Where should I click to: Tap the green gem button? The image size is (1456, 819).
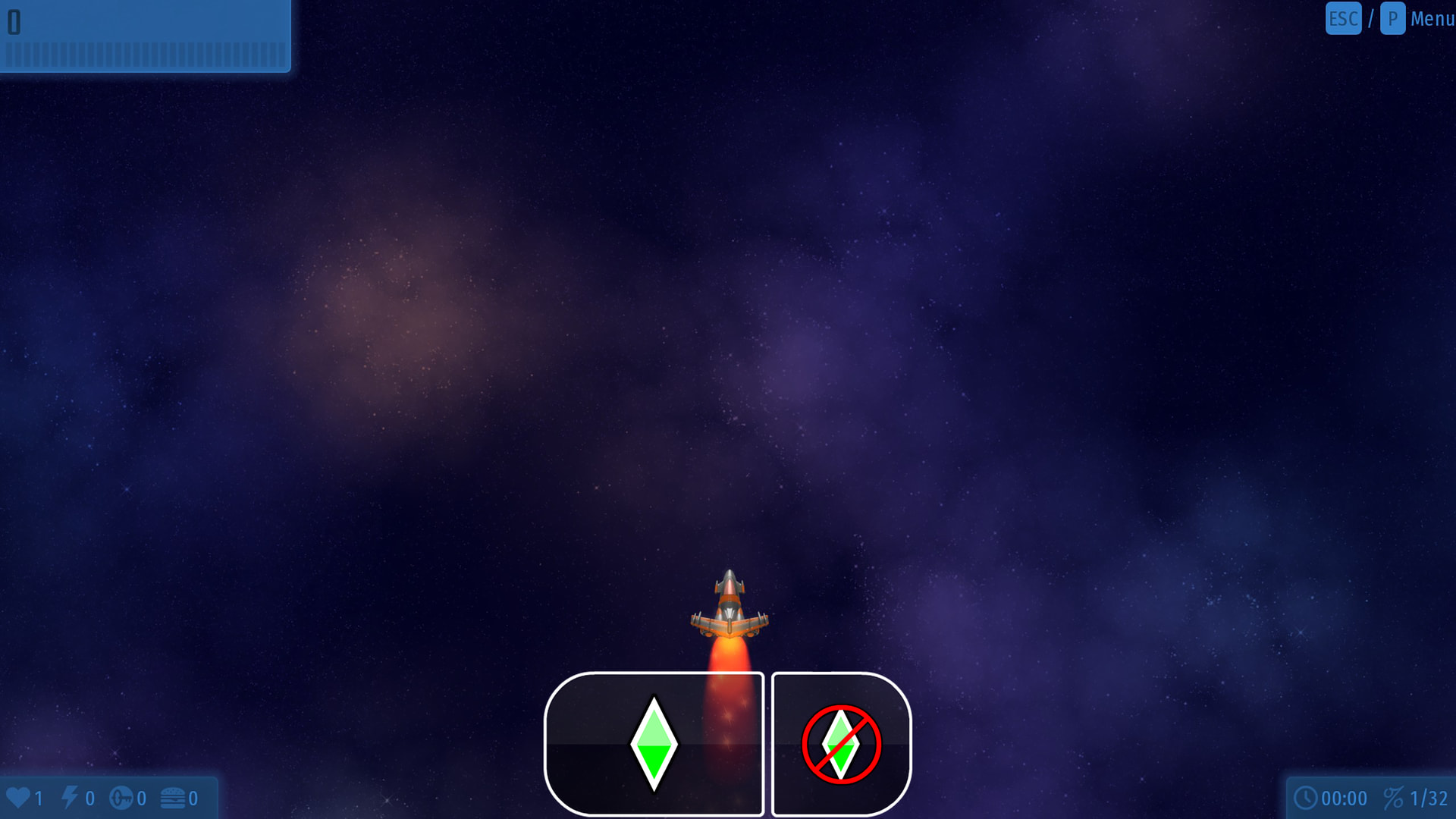tap(654, 744)
